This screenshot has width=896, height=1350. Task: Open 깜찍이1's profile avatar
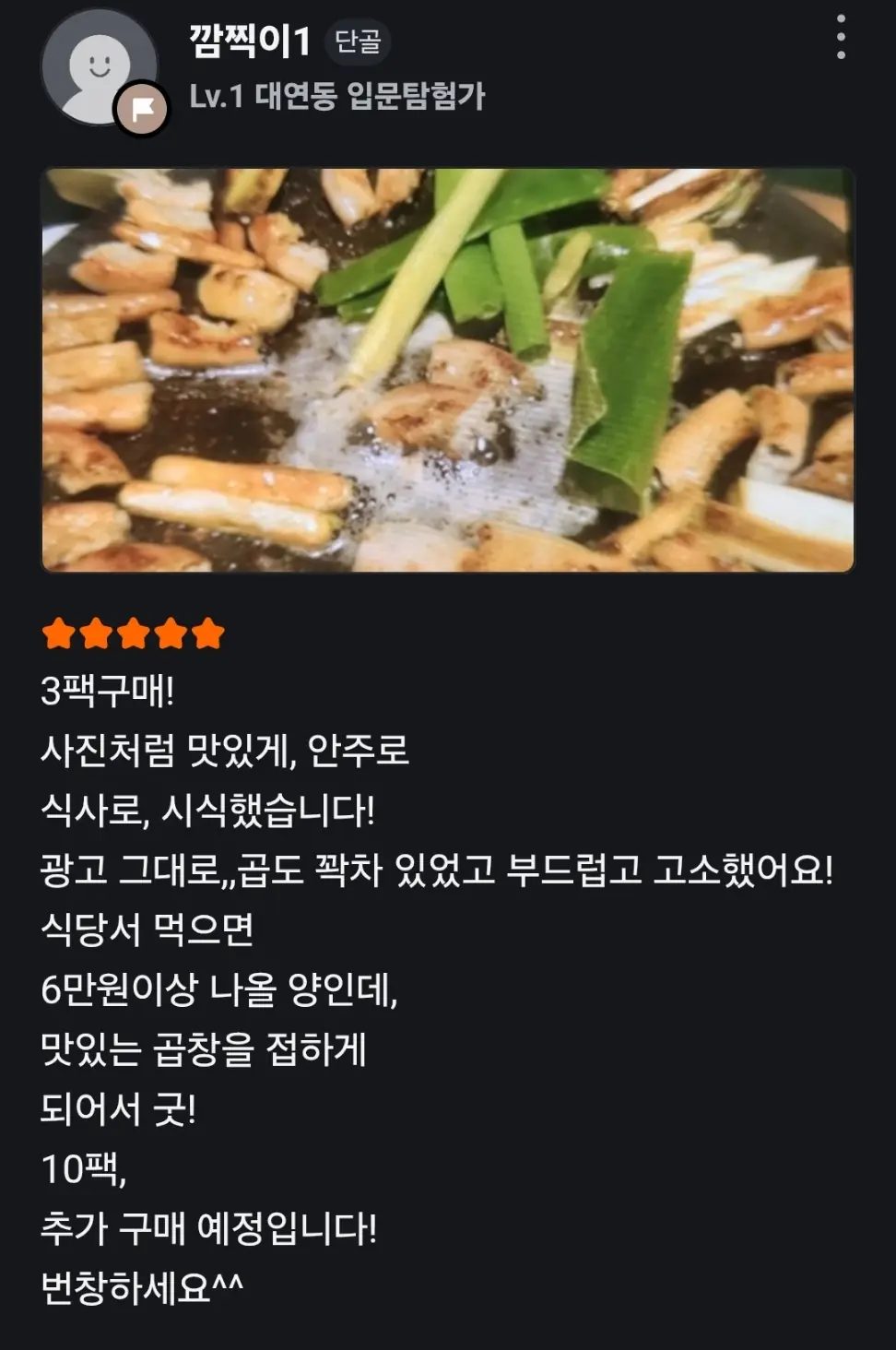point(99,68)
